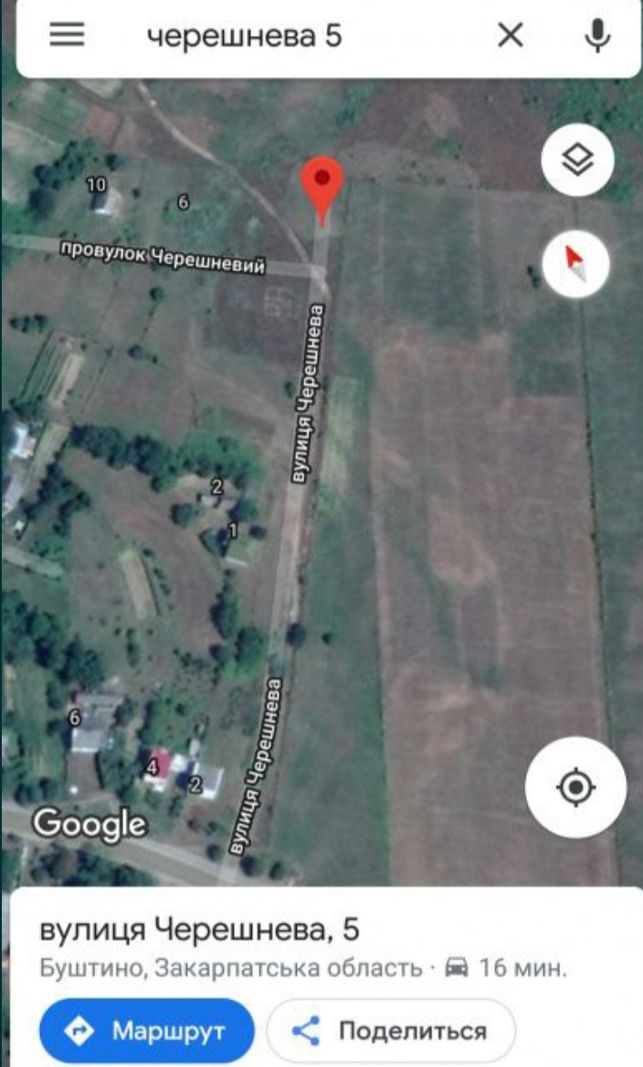Open the map layers selector
643x1067 pixels.
coord(578,159)
